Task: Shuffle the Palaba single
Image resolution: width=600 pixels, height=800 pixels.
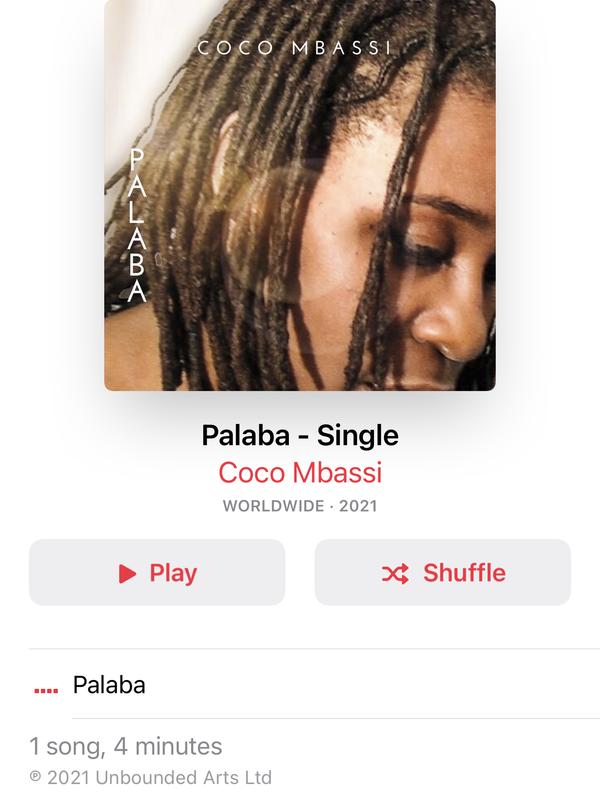Action: (442, 572)
